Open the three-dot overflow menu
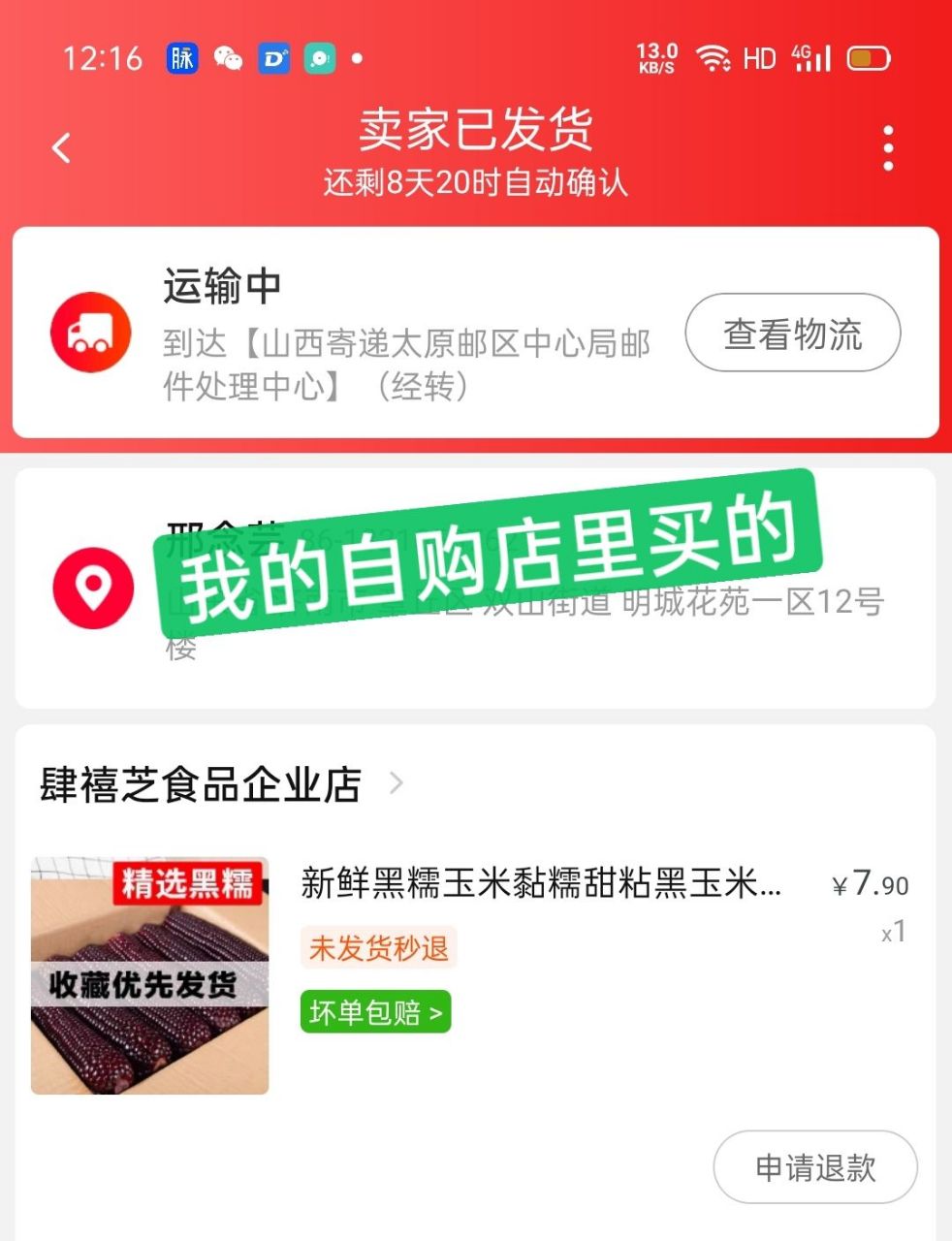 [888, 148]
